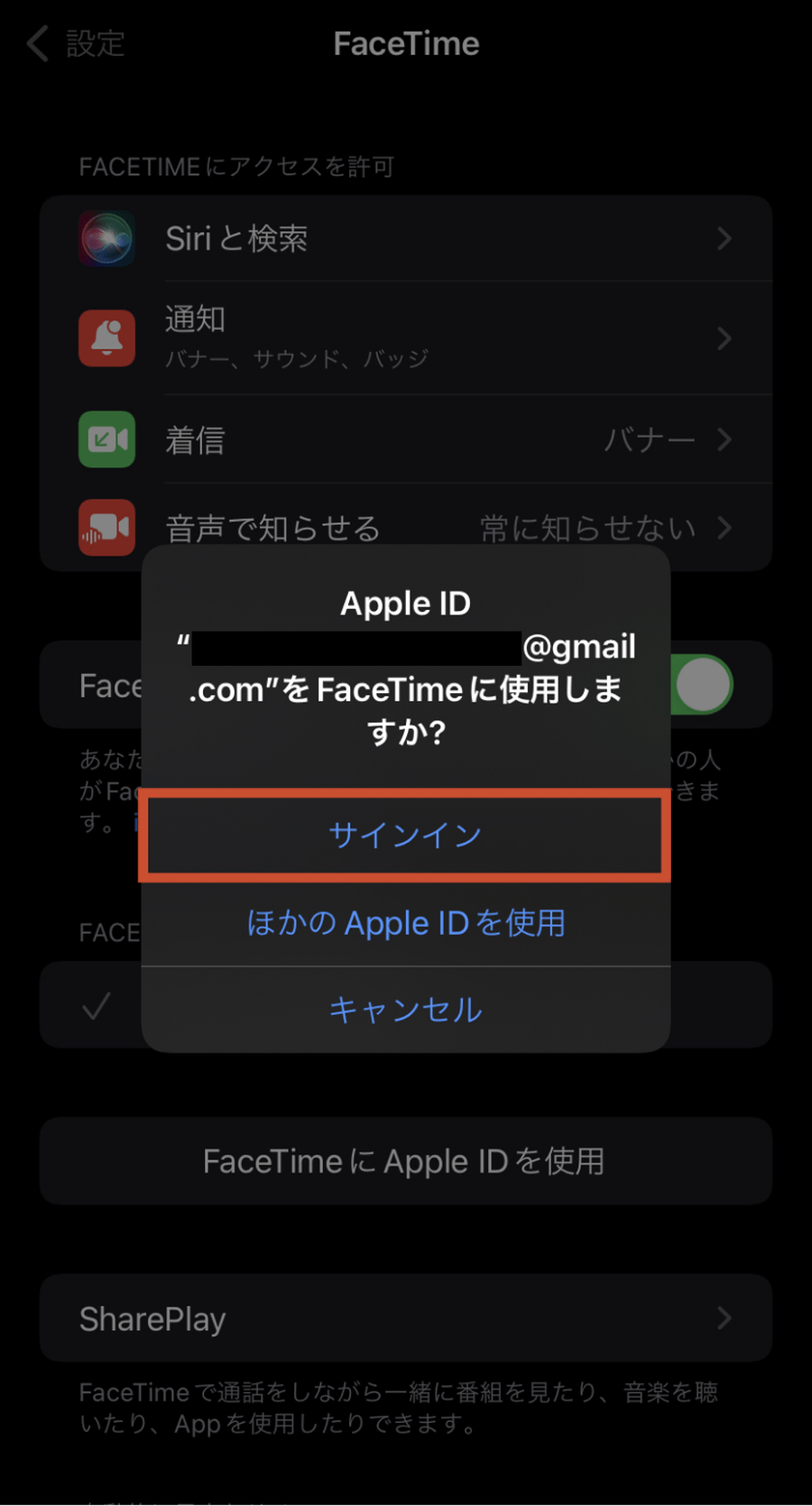Screen dimensions: 812x1506
Task: Tap FaceTime に Apple ID を使用
Action: pos(405,1161)
